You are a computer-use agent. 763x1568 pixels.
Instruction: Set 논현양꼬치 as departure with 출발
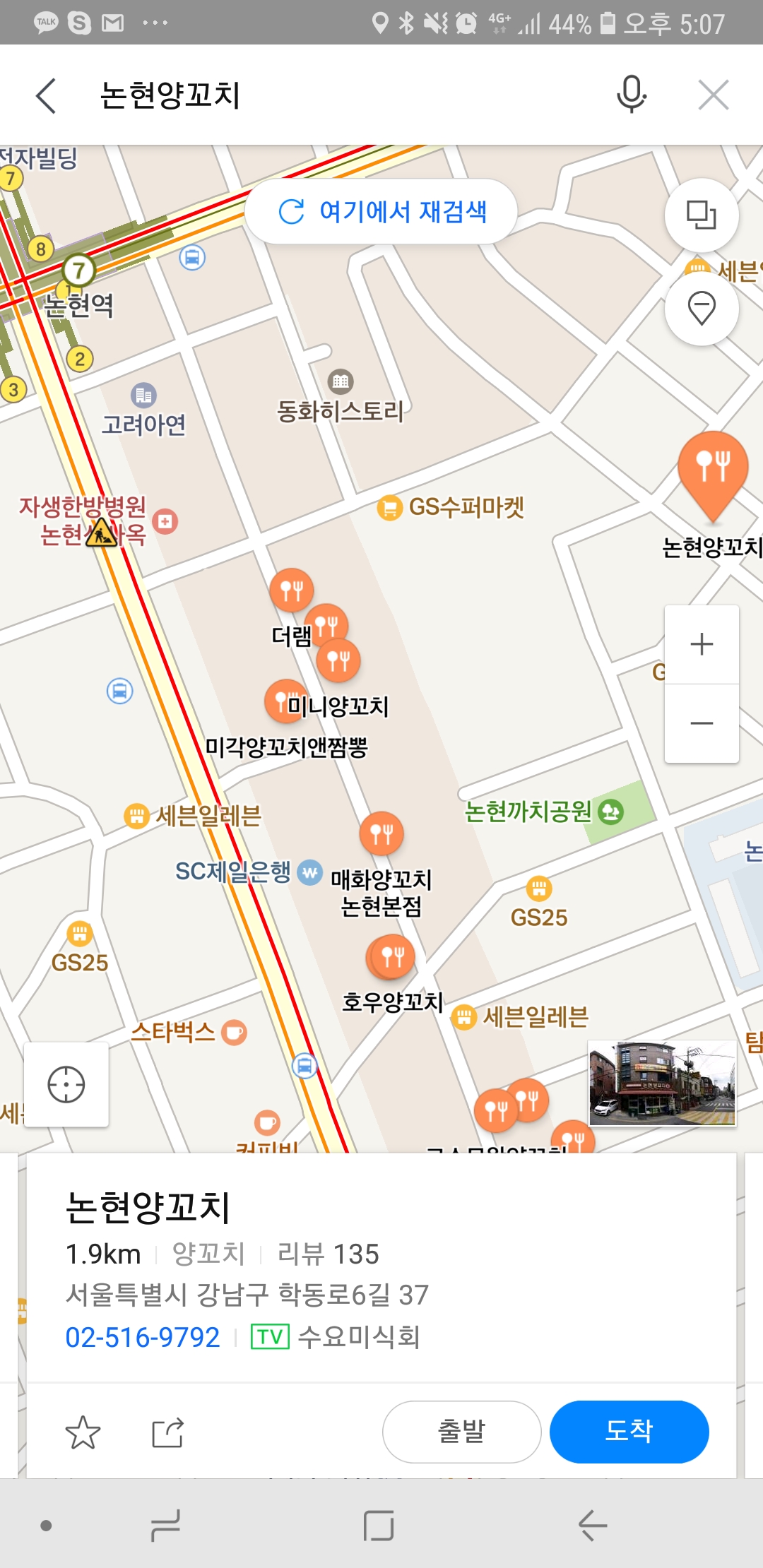[x=461, y=1432]
